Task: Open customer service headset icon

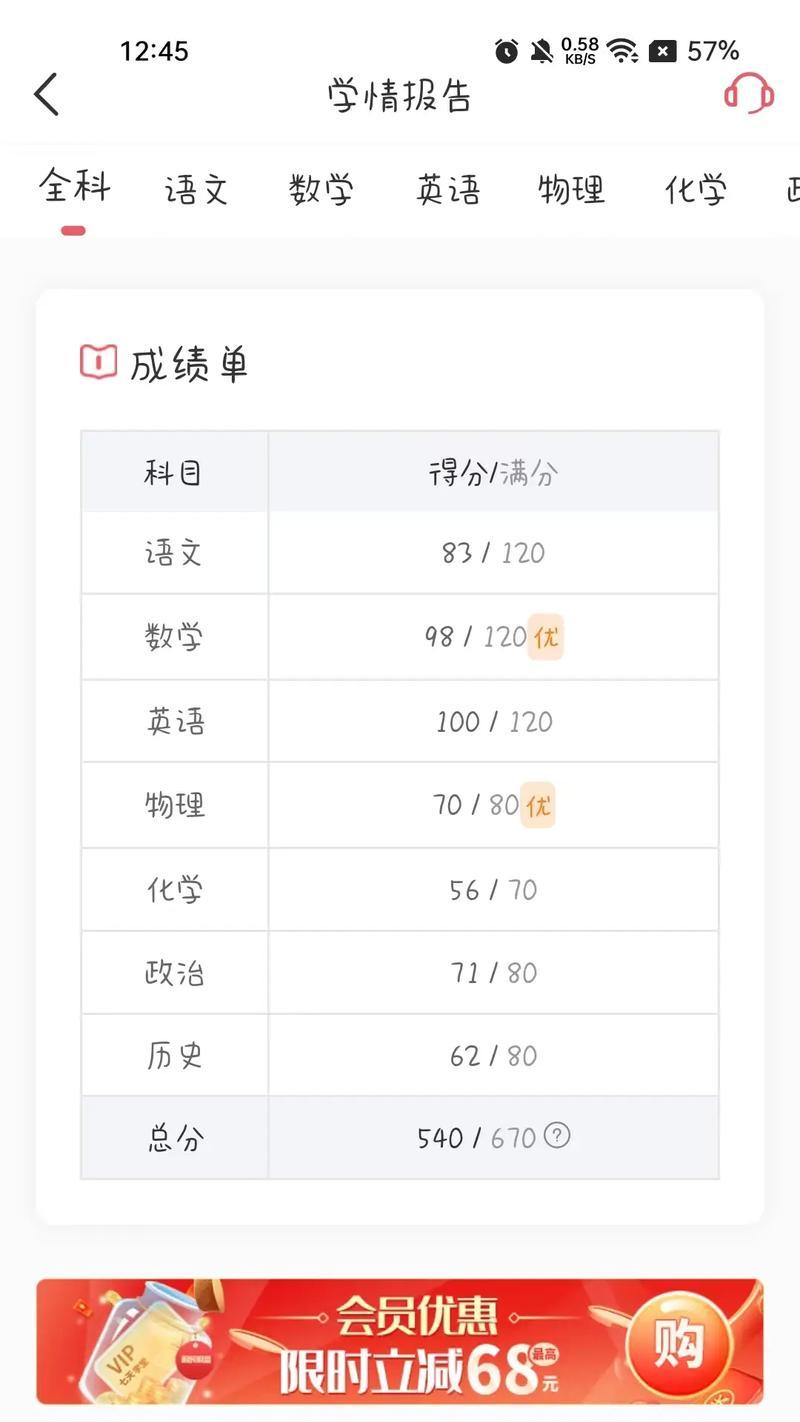Action: (x=749, y=94)
